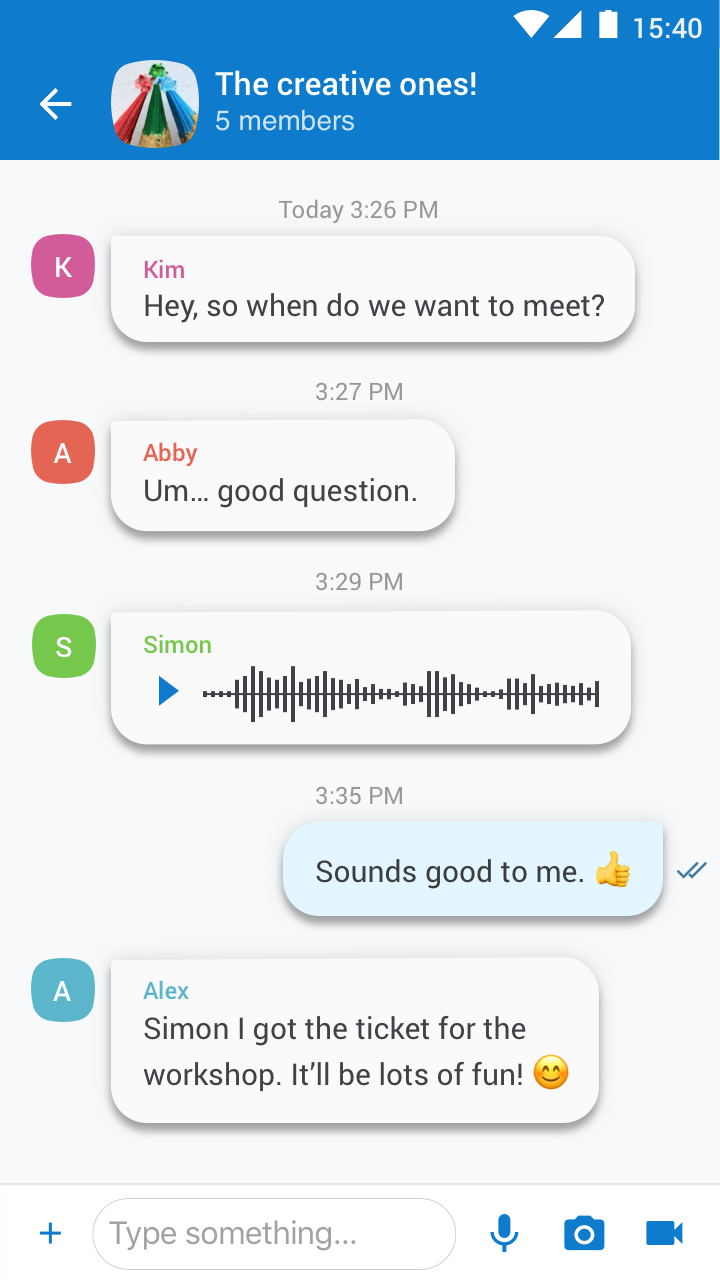Play Simon's voice message
720x1280 pixels.
pyautogui.click(x=168, y=691)
